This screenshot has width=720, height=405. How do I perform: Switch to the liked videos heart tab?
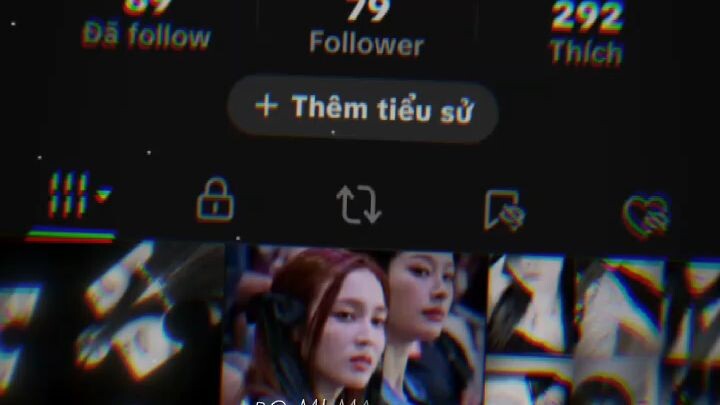click(x=645, y=213)
